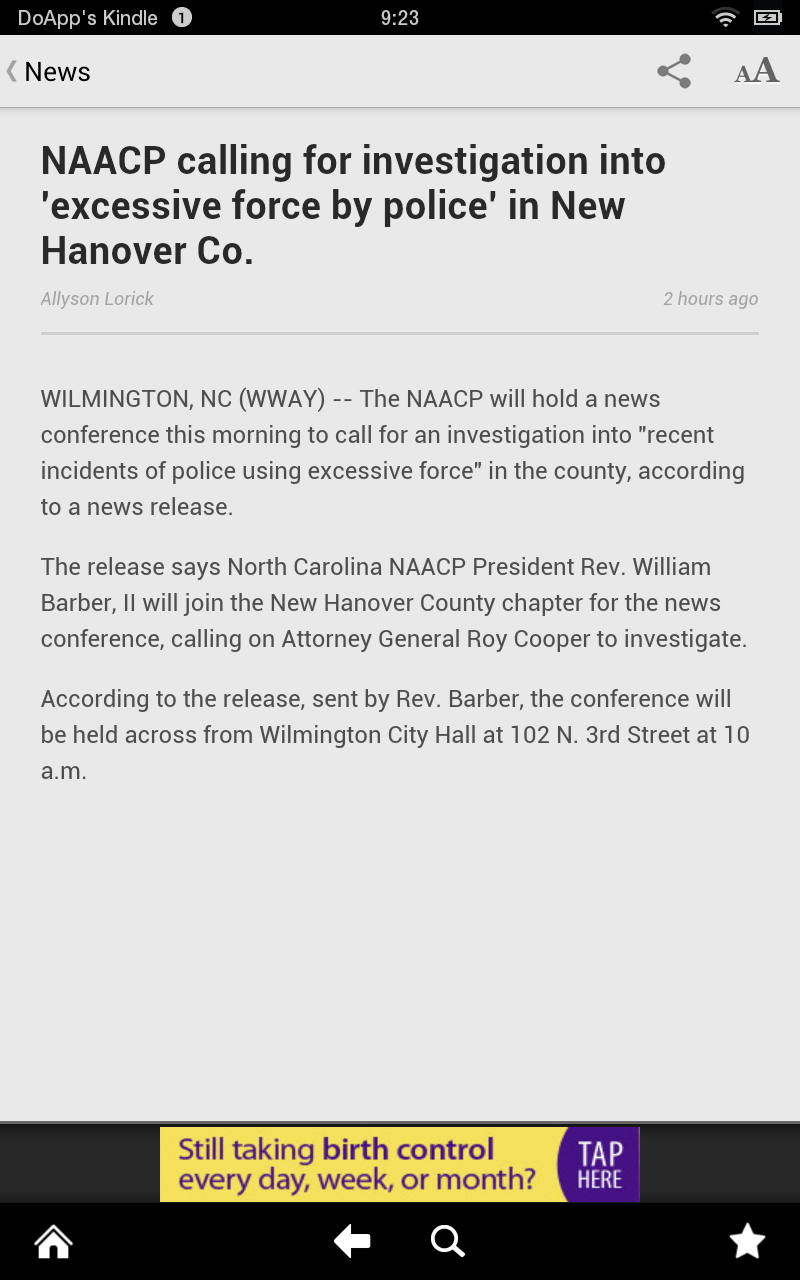Tap the star favorites icon
The width and height of the screenshot is (800, 1280).
[746, 1241]
